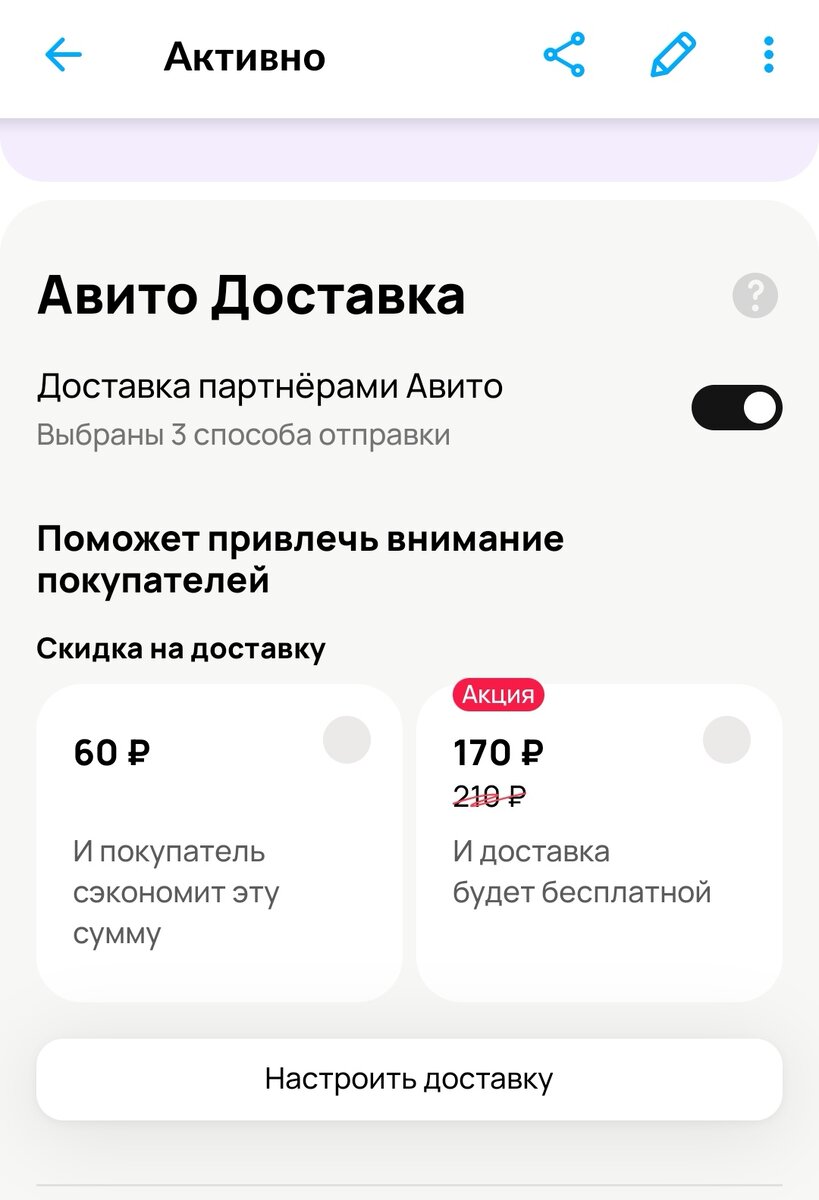Tap the crossed-out 210 ₽ price
819x1200 pixels.
487,798
